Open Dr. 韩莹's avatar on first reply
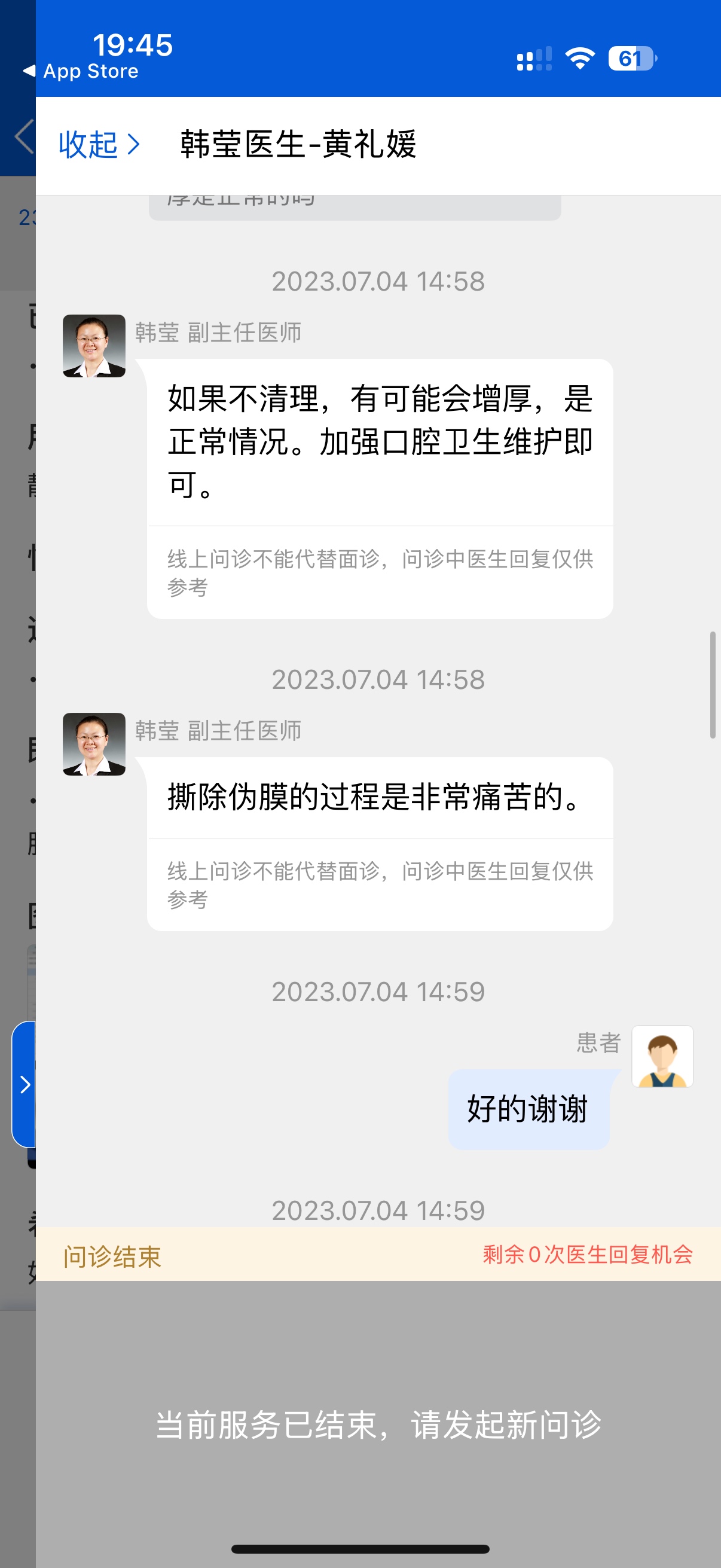Image resolution: width=721 pixels, height=1568 pixels. tap(94, 346)
